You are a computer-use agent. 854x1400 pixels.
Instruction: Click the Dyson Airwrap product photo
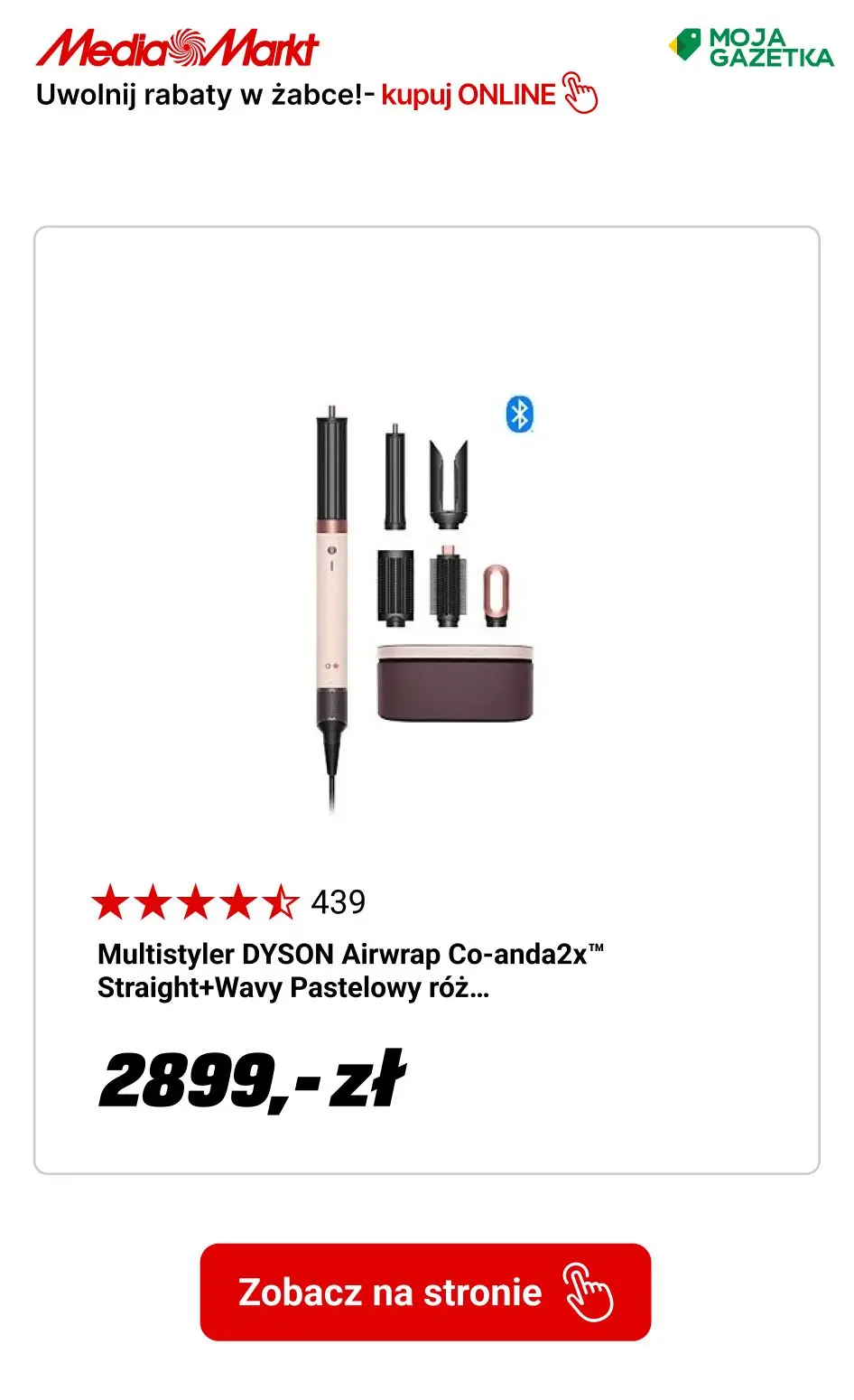pos(424,596)
